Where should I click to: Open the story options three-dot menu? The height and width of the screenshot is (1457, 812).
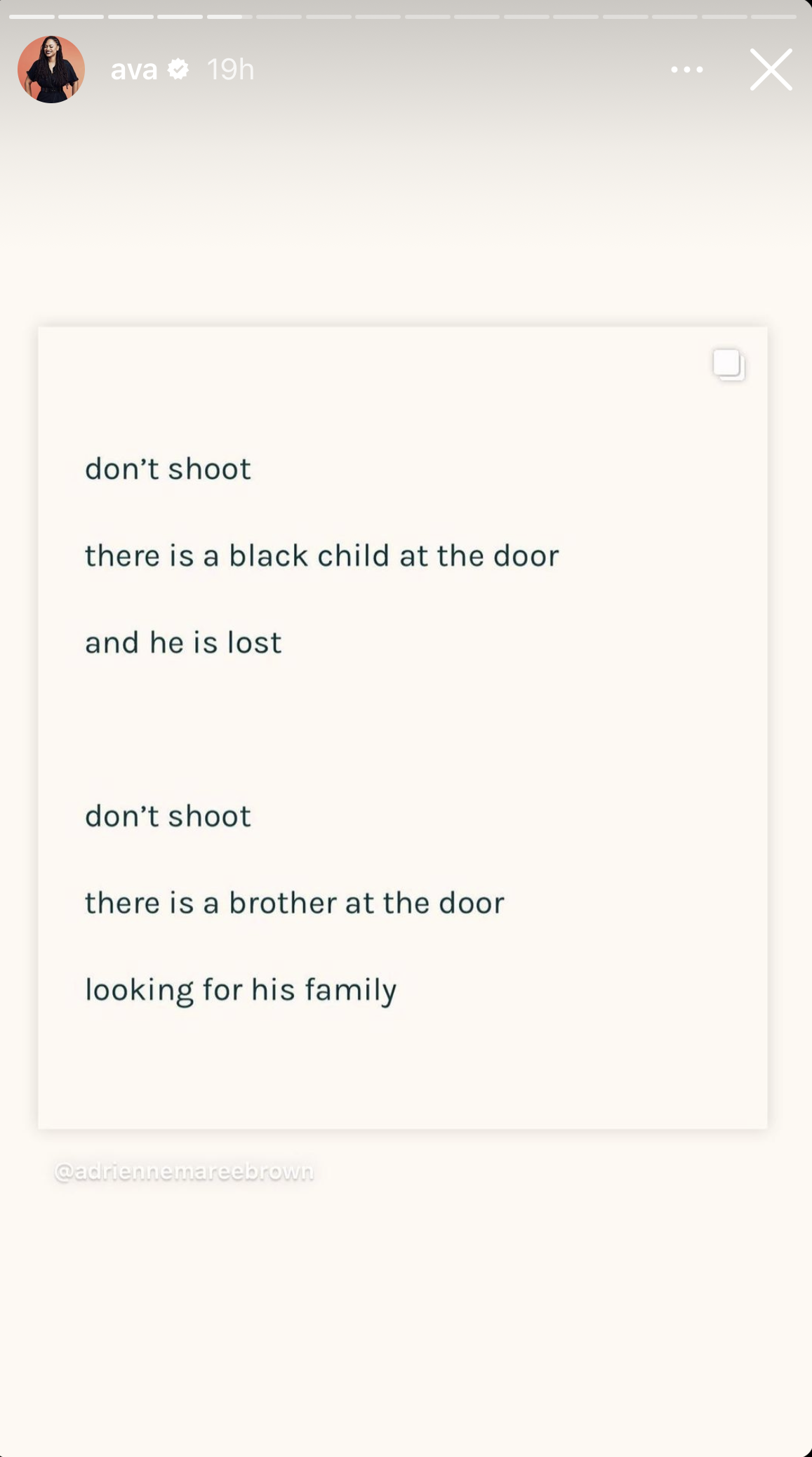[x=686, y=69]
